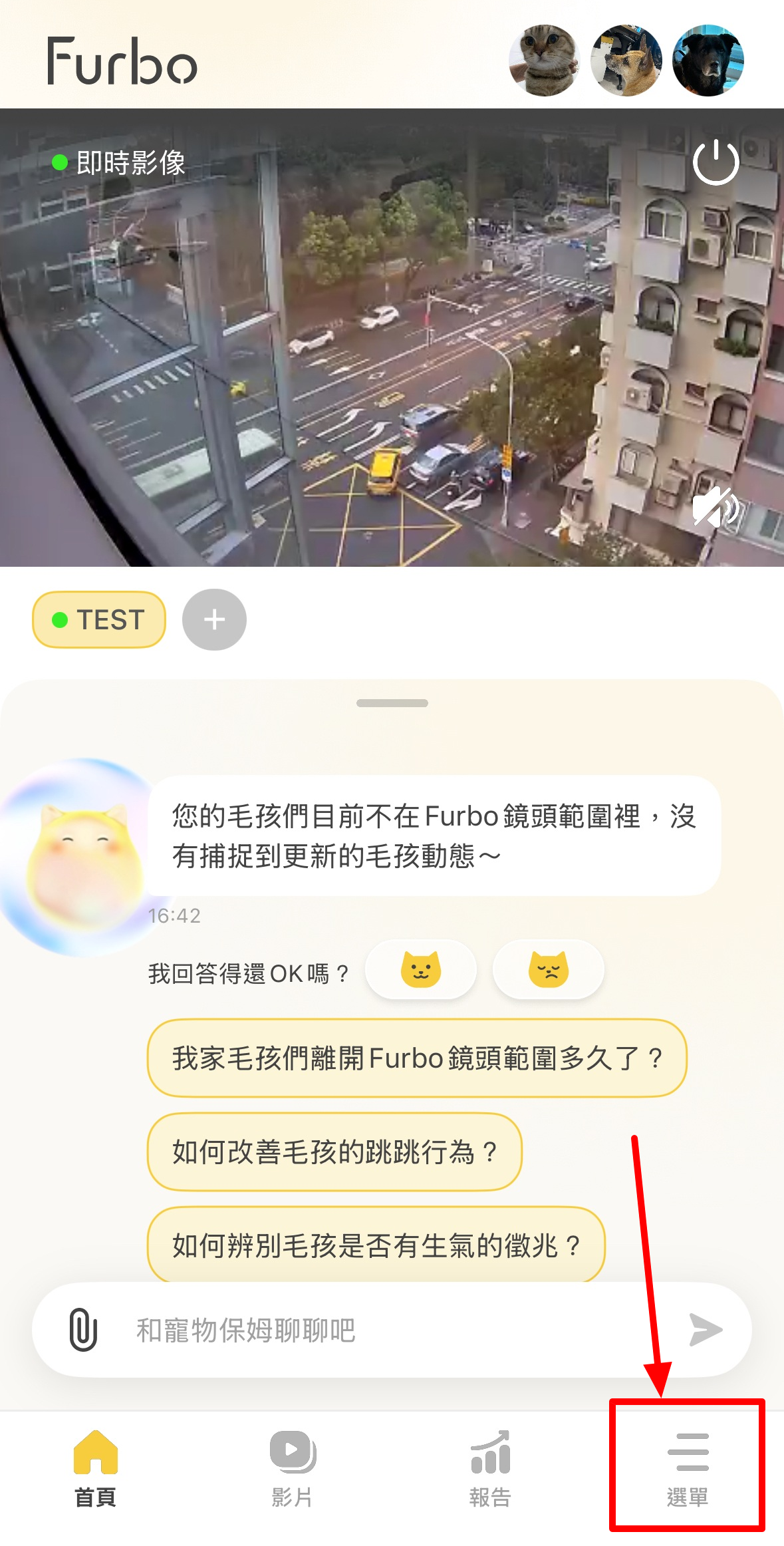Select the TEST camera chip
The image size is (784, 1546).
(98, 620)
